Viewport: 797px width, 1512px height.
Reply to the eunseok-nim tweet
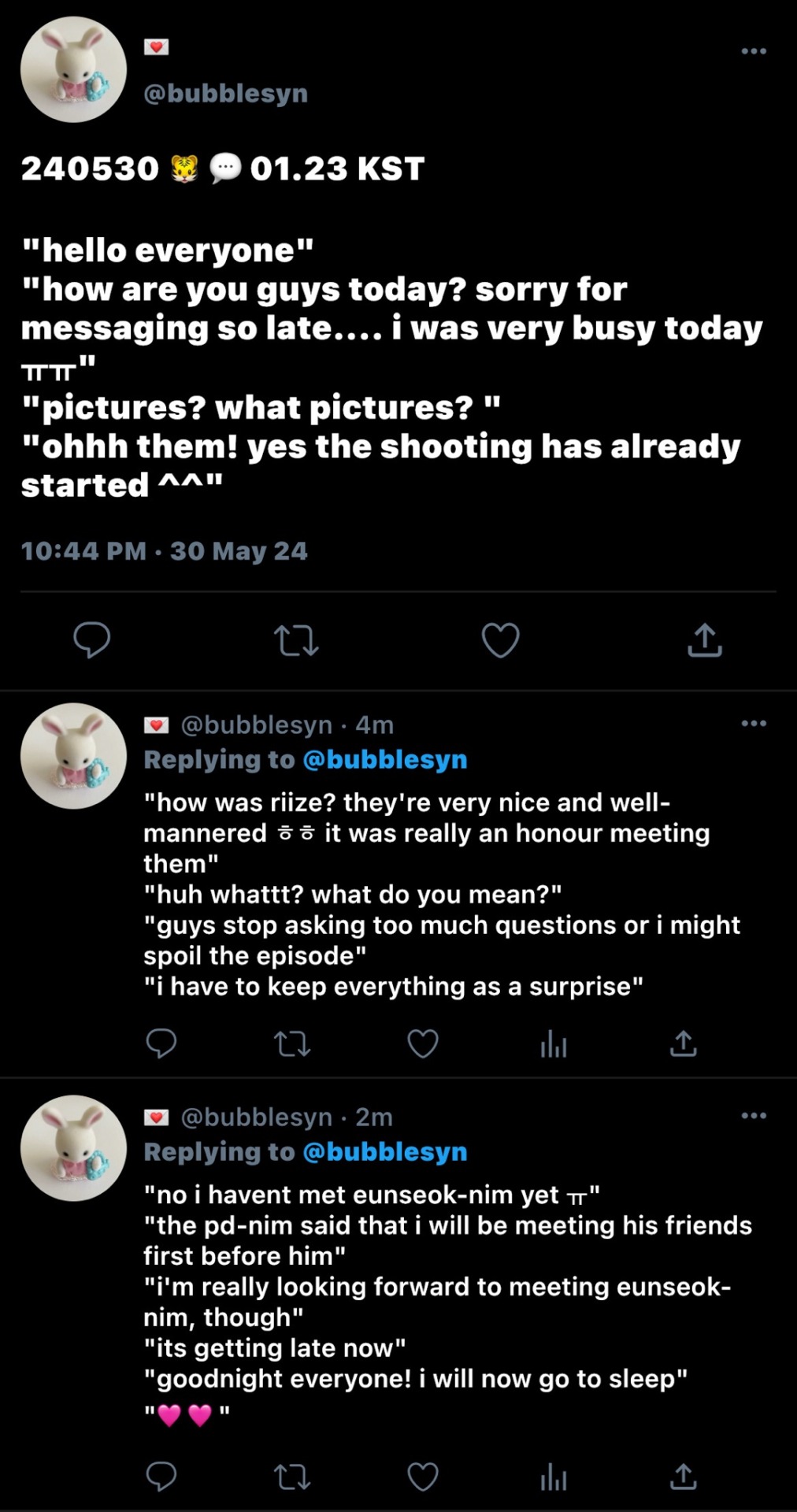point(161,1477)
